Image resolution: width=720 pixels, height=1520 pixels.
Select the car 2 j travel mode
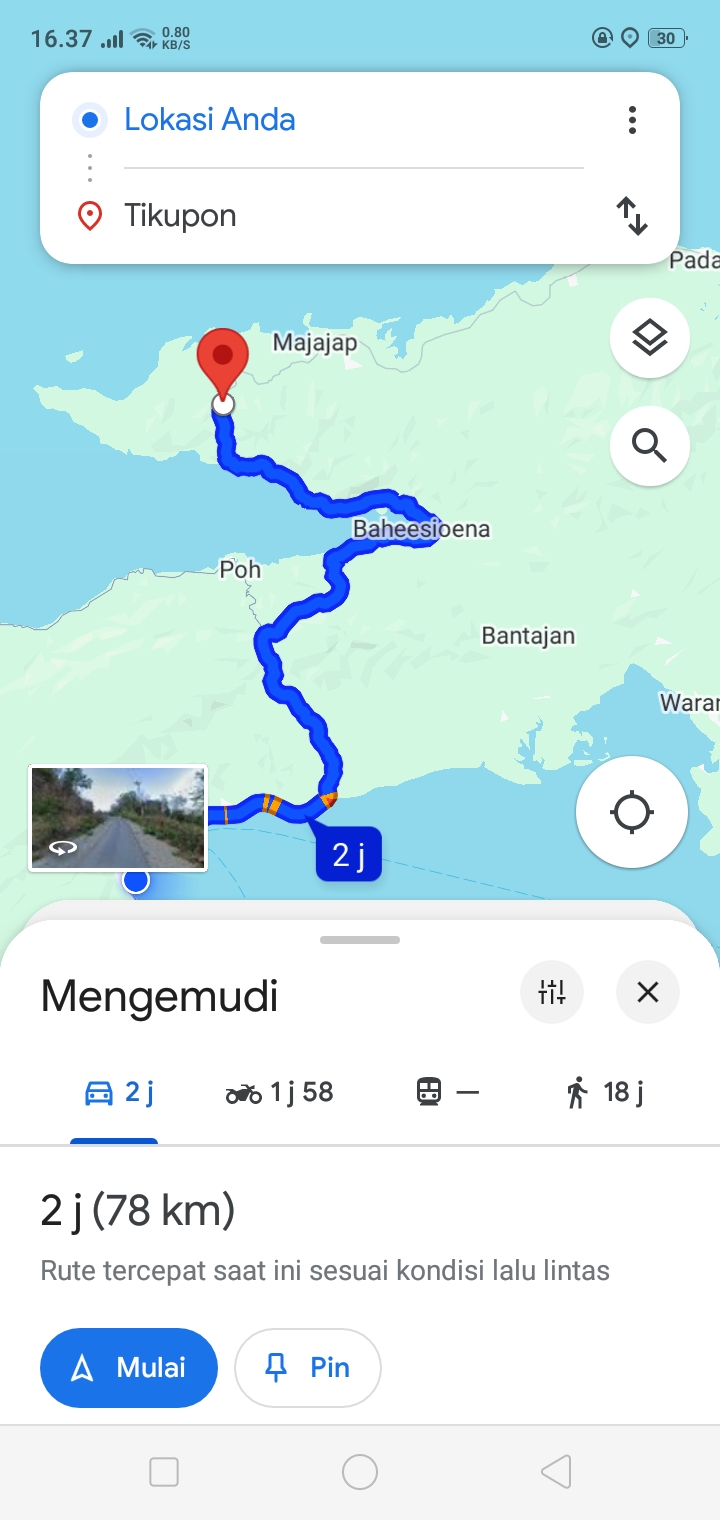coord(118,1092)
